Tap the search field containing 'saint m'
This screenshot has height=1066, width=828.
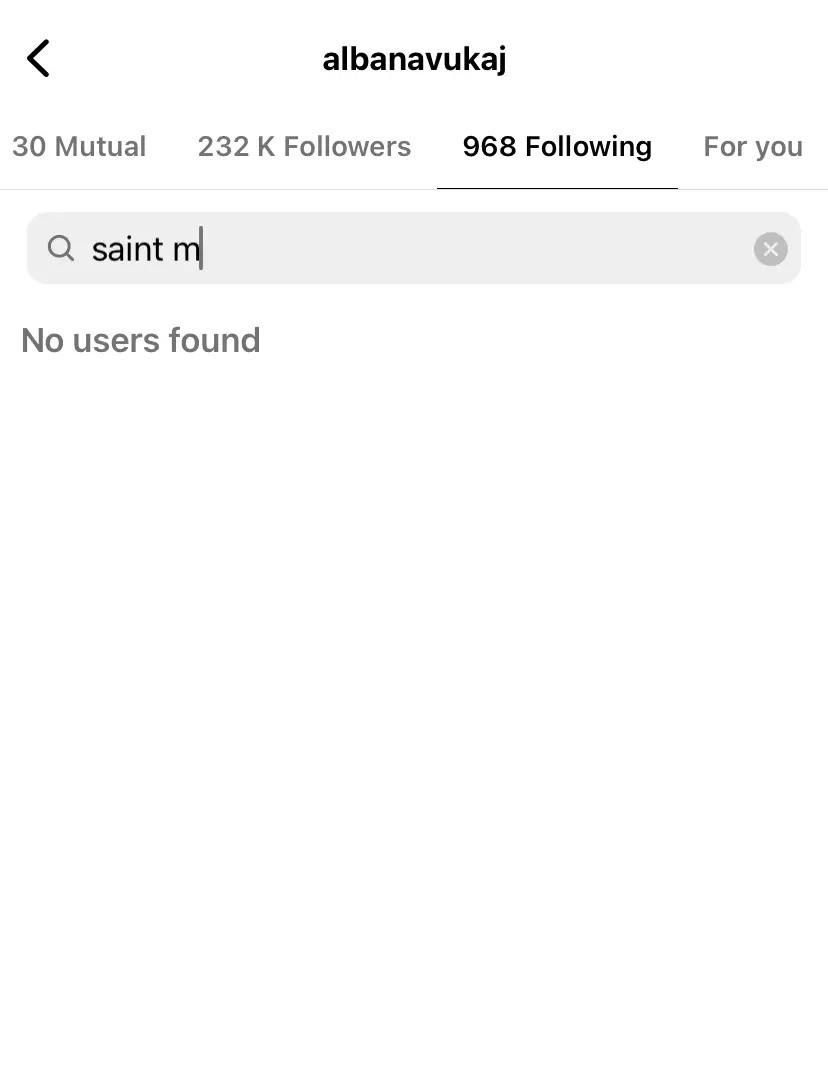400,249
